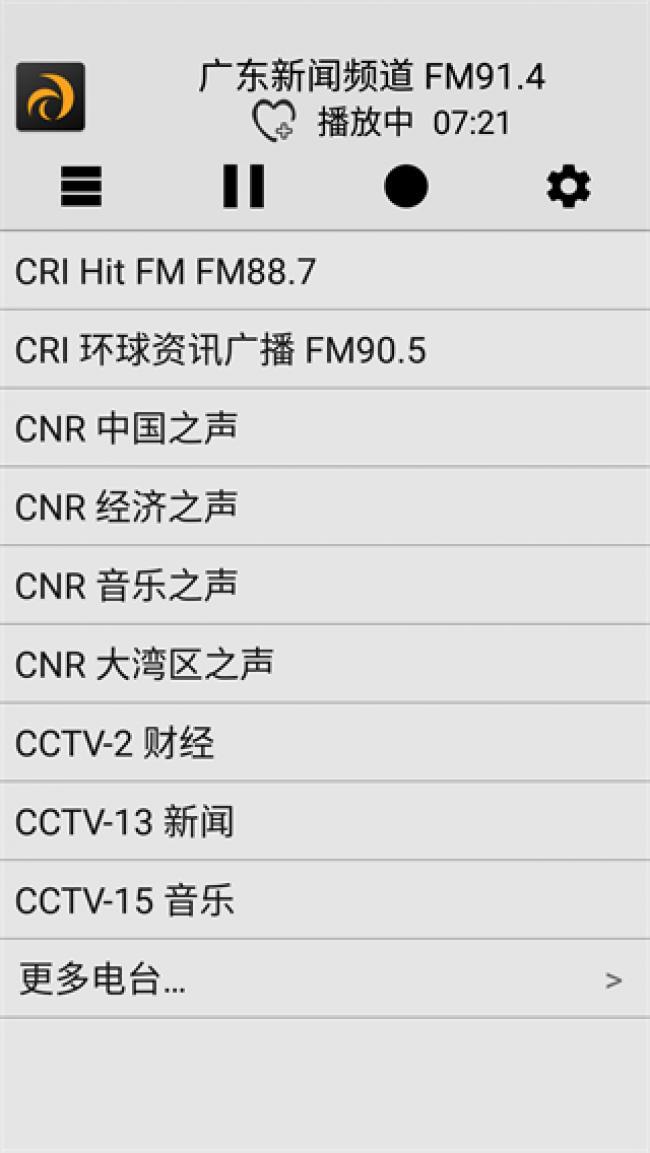Tap the CCTV-15 音乐 channel
Viewport: 650px width, 1153px height.
[x=325, y=901]
